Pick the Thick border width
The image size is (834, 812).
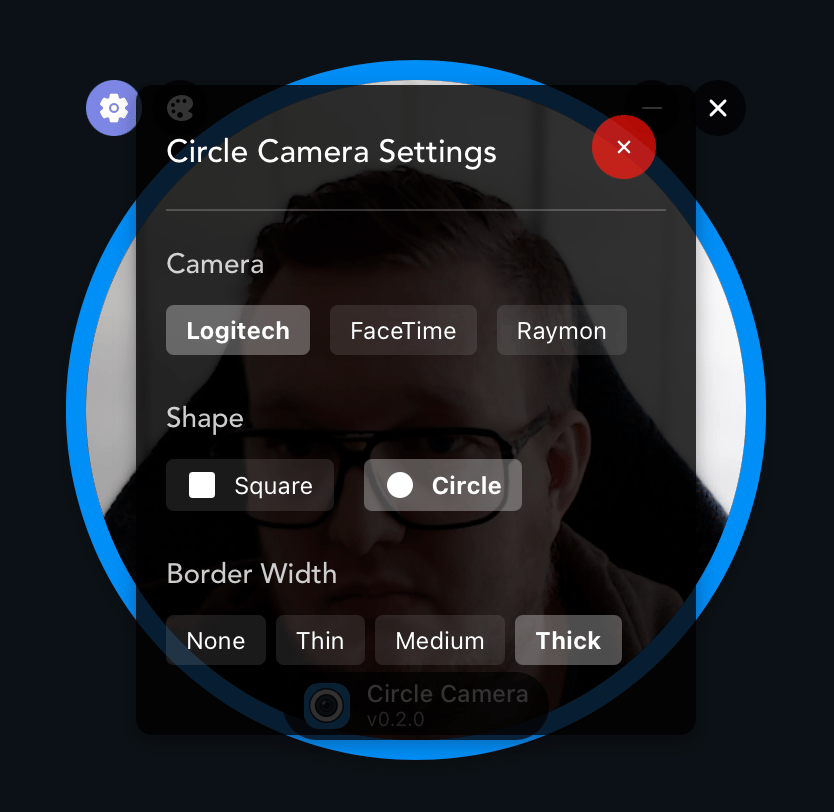coord(568,641)
